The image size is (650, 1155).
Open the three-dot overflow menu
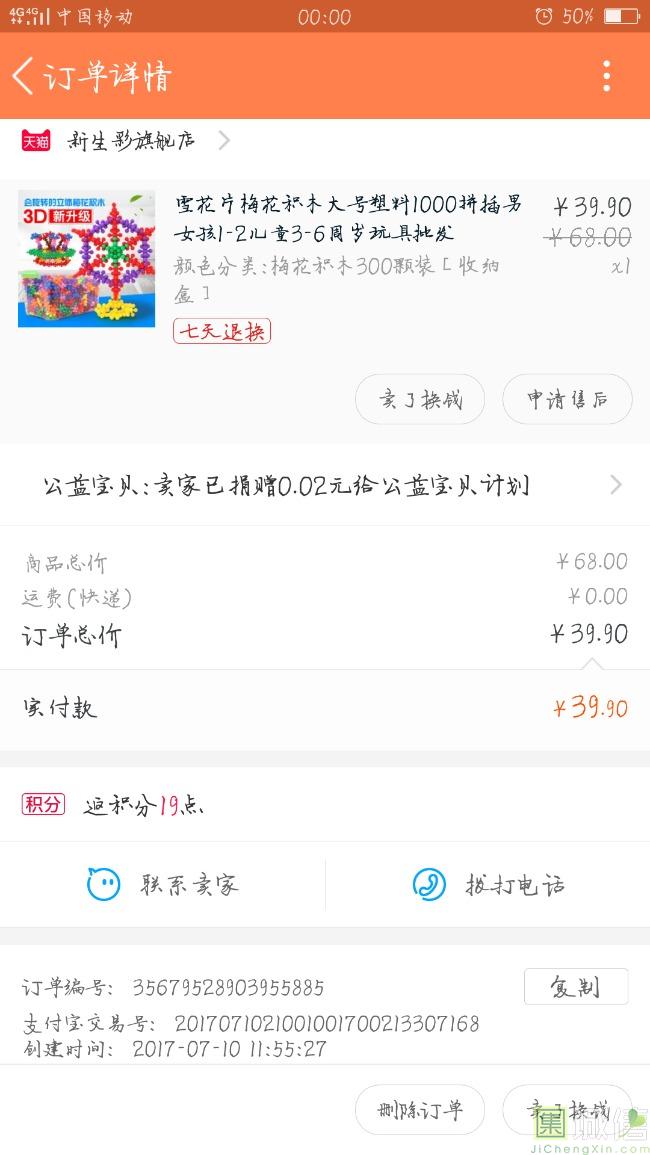[606, 76]
